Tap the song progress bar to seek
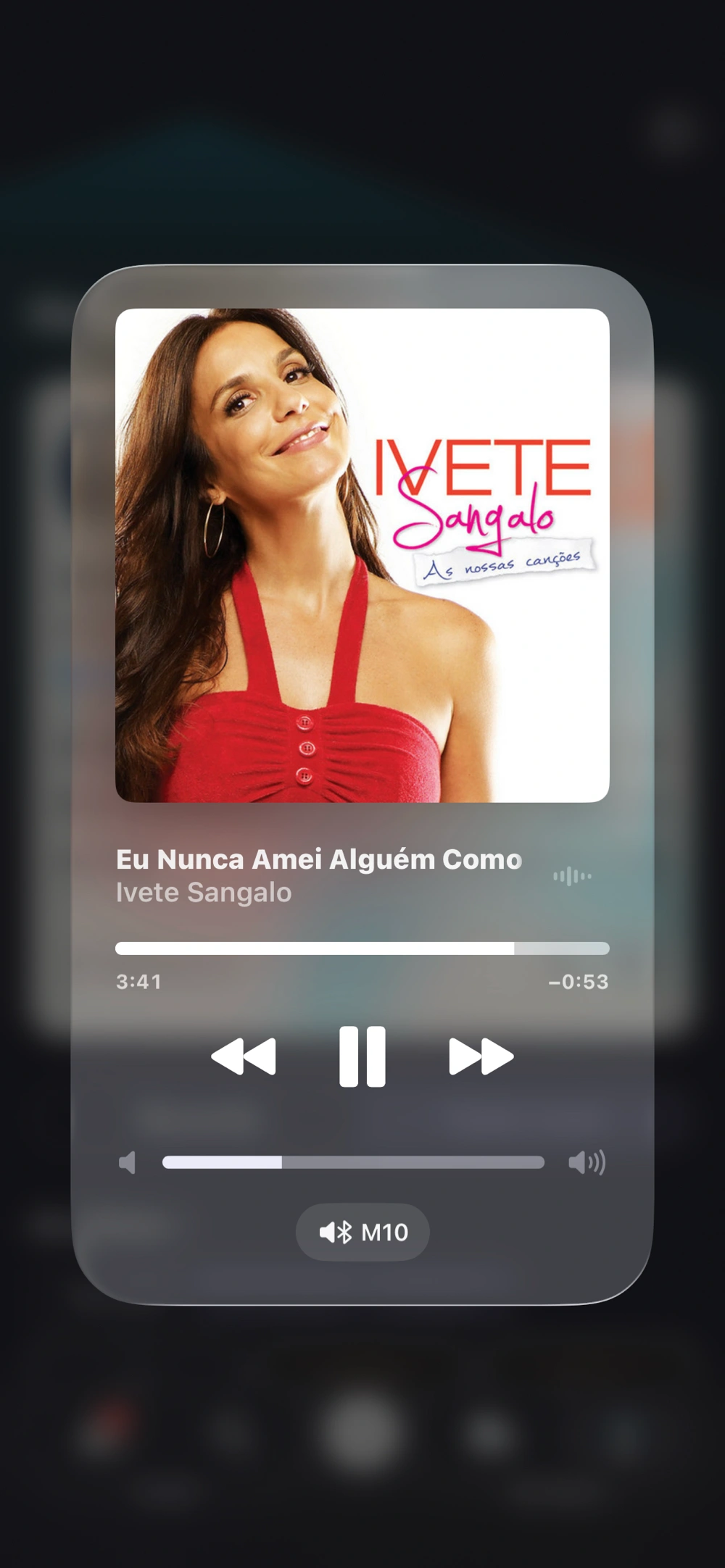Viewport: 725px width, 1568px height. [362, 948]
